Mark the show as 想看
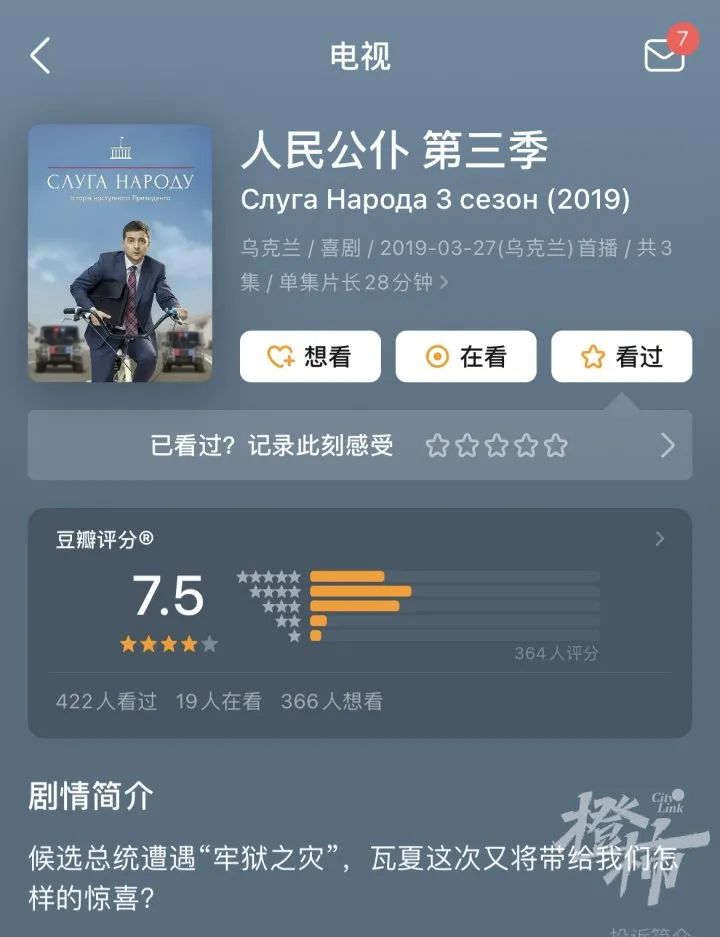This screenshot has height=937, width=720. point(310,357)
